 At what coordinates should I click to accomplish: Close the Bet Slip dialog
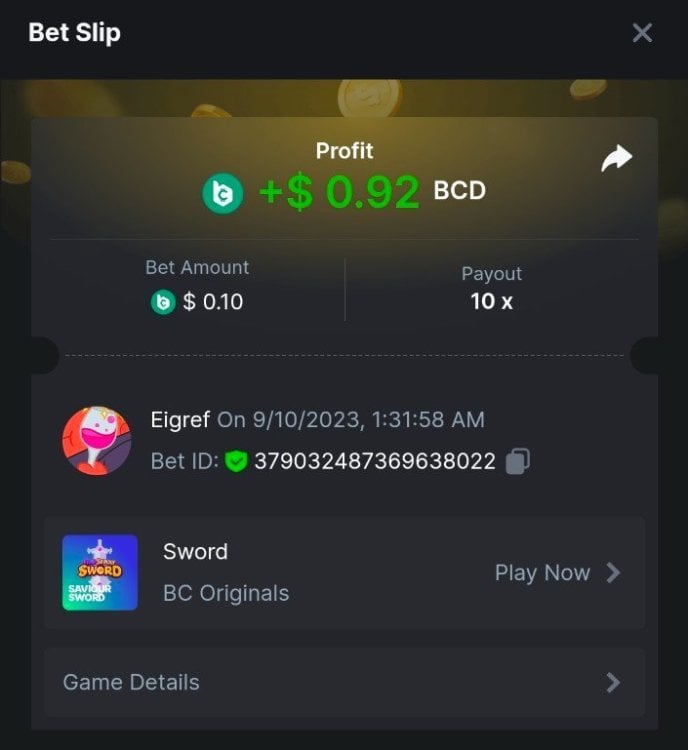(642, 33)
